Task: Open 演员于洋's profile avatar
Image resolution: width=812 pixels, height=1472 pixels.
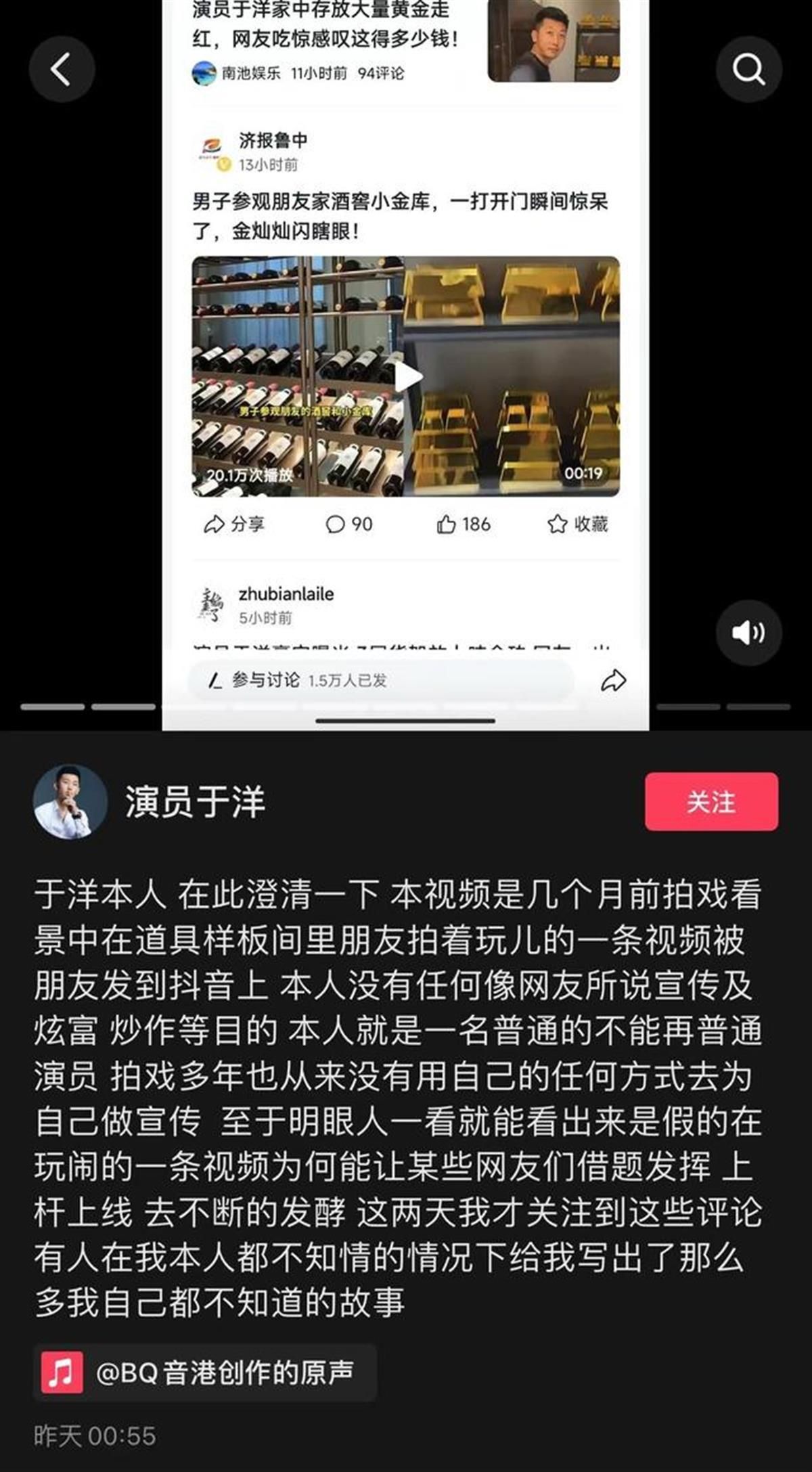Action: 70,802
